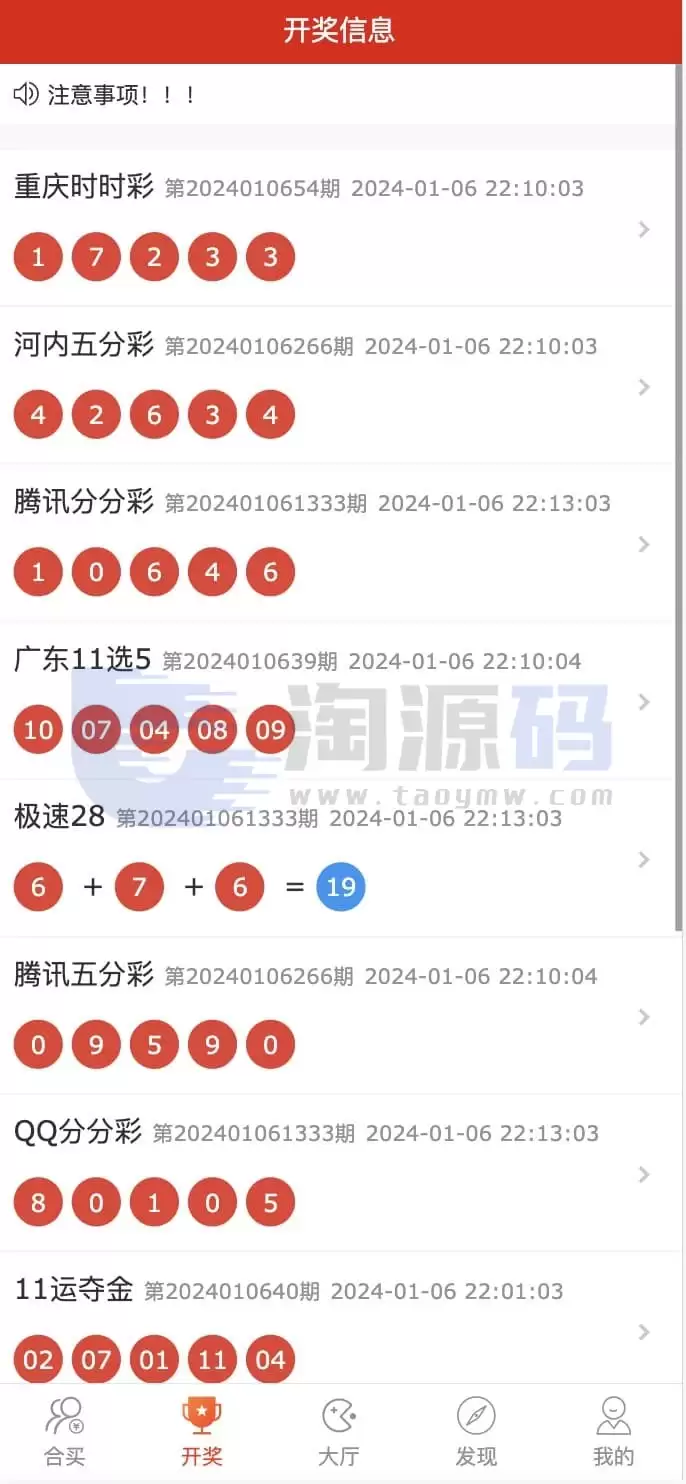Screen dimensions: 686x1484
Task: Open the 注意事项 notice bar
Action: coord(343,95)
